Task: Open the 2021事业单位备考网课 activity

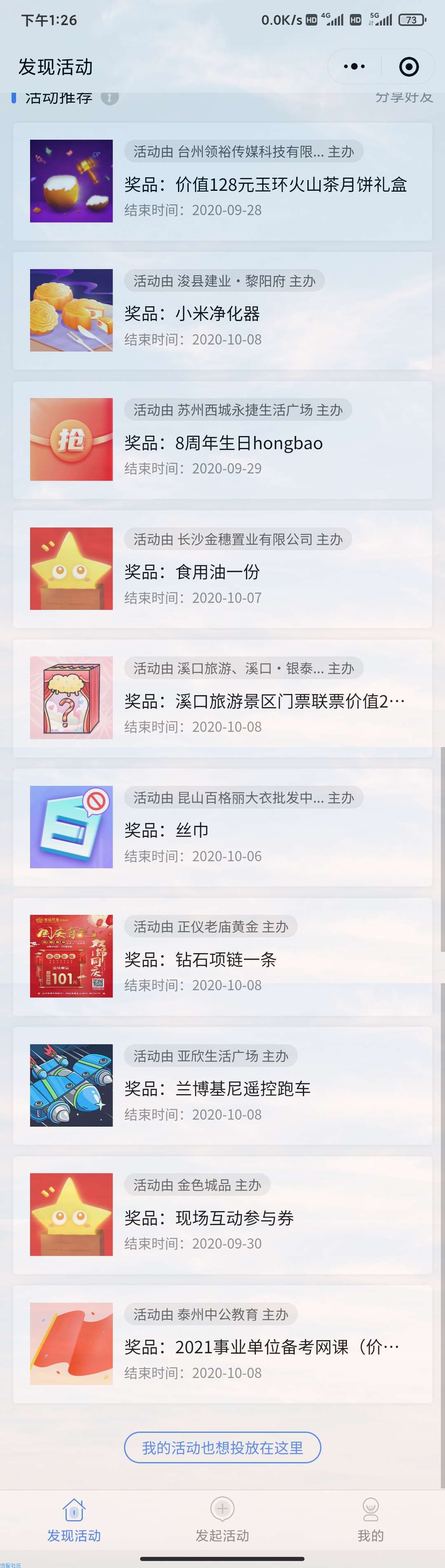Action: coord(223,1343)
